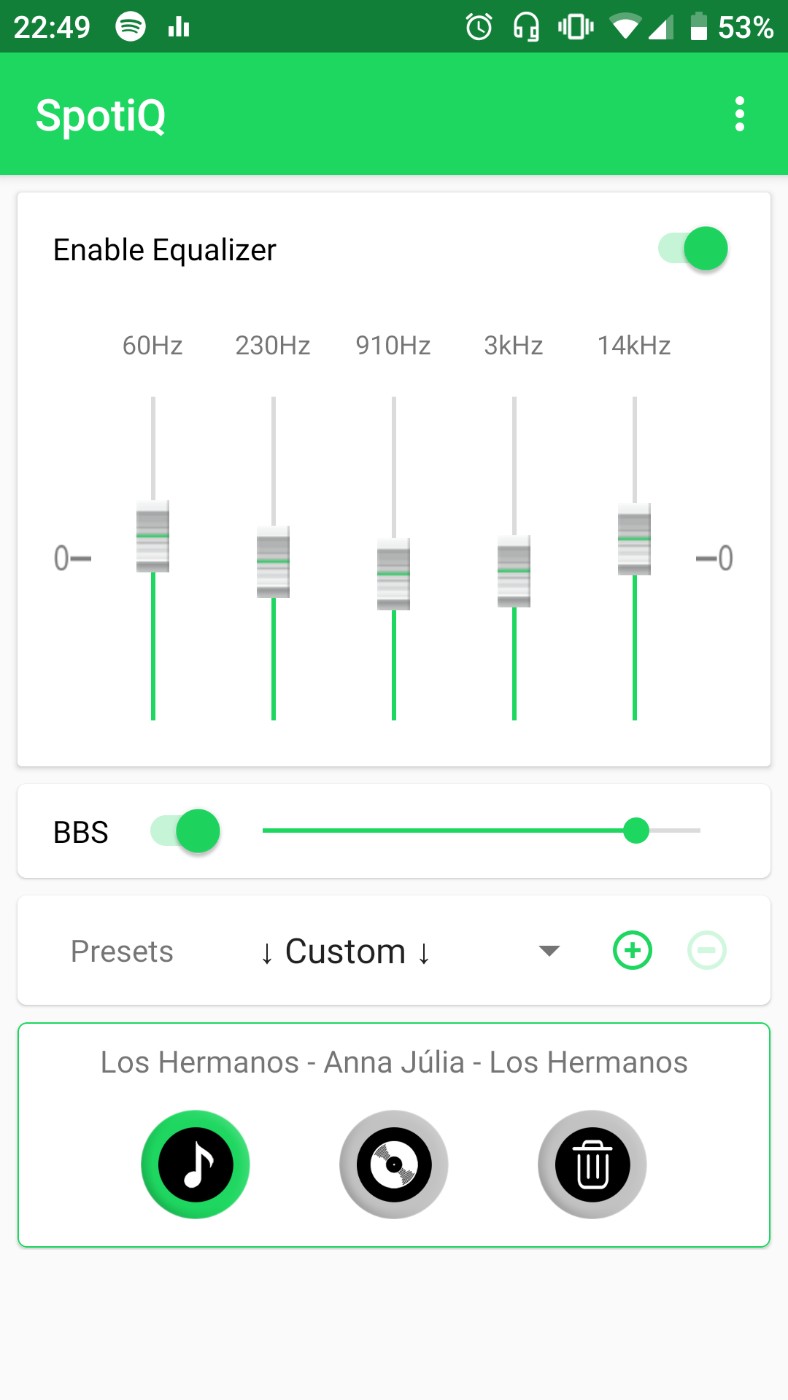Select the music note song button
788x1400 pixels.
pos(195,1164)
